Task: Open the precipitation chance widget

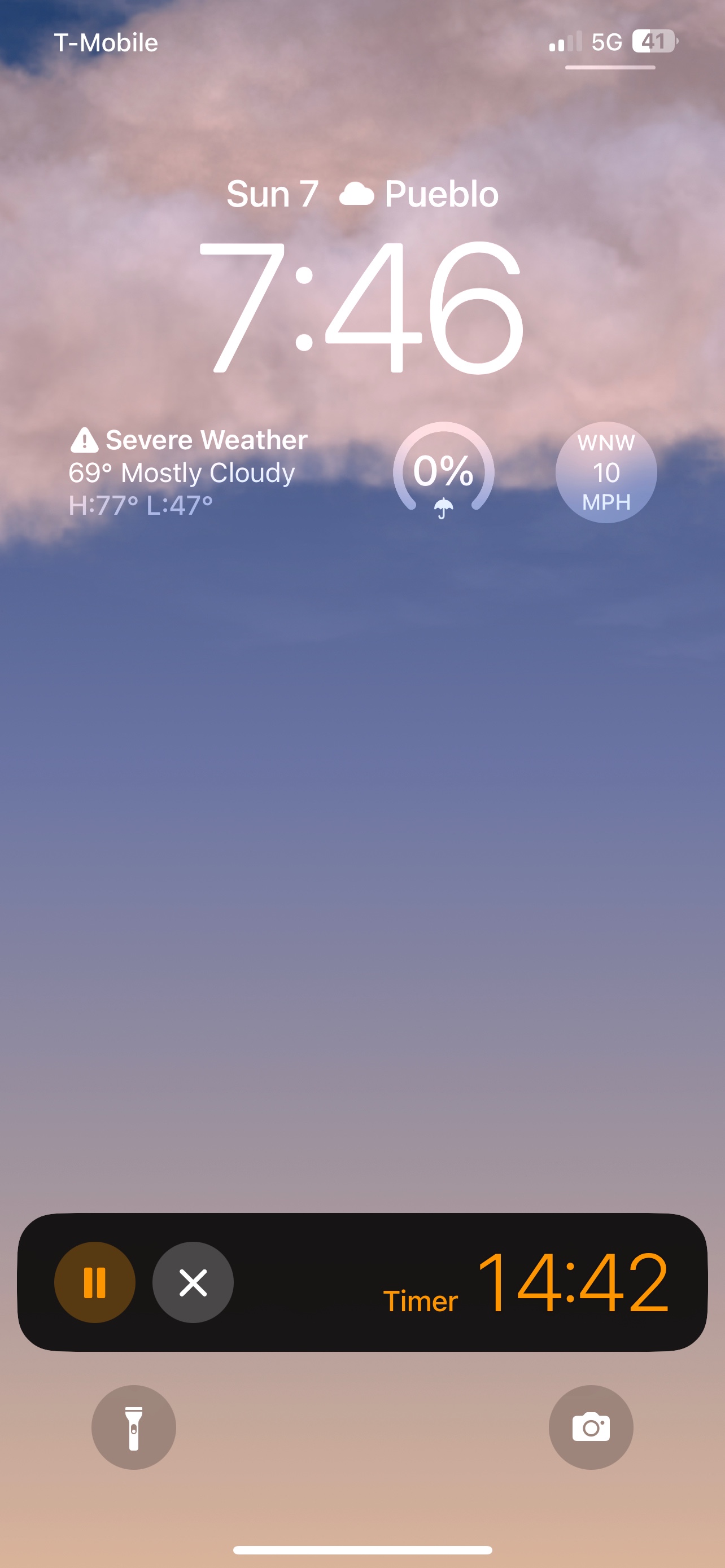Action: pos(444,472)
